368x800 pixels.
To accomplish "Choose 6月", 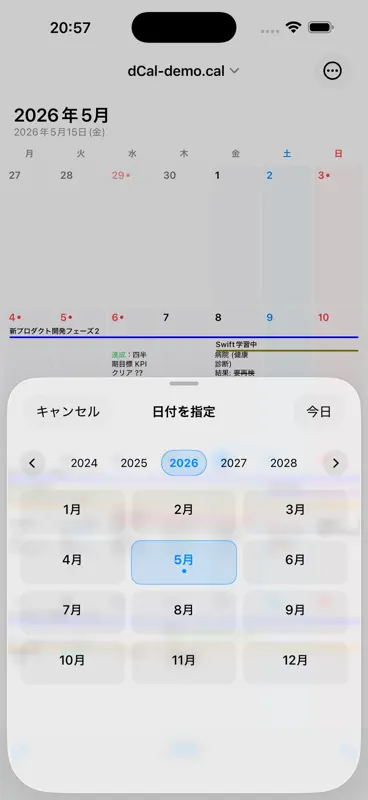I will (295, 561).
